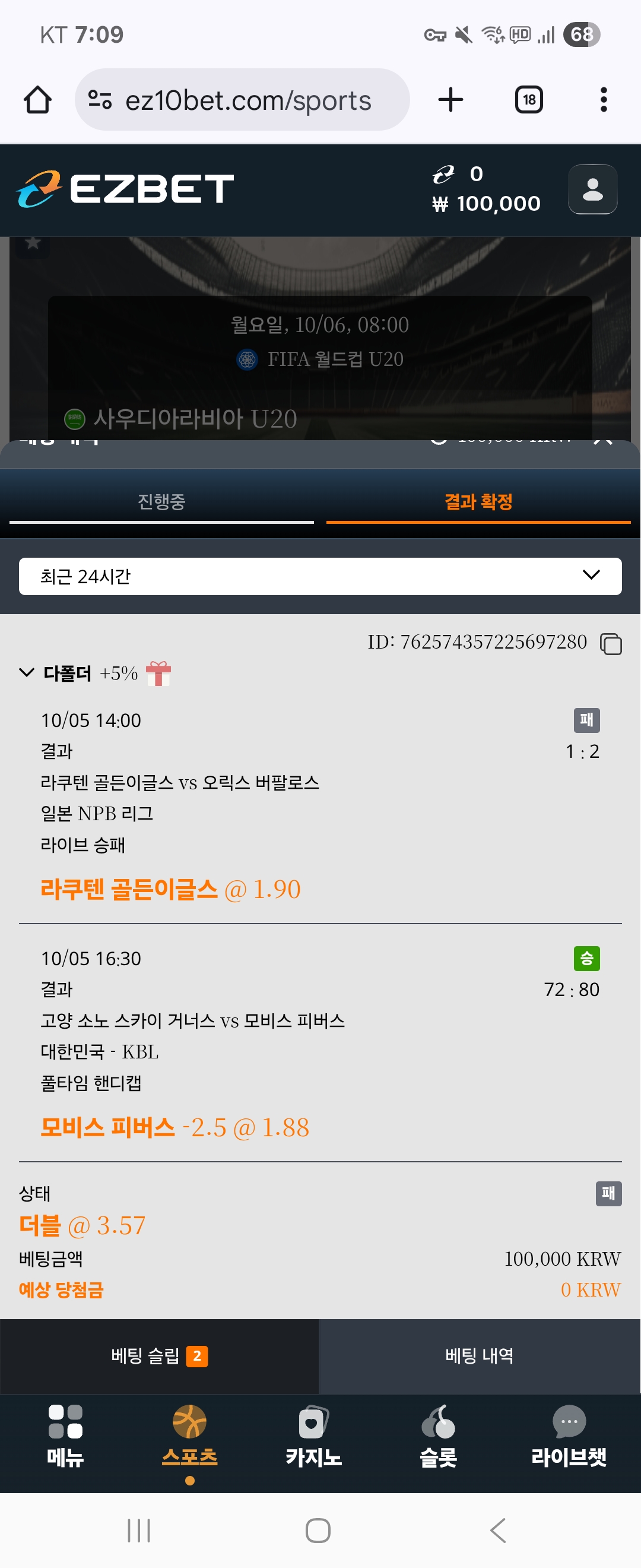Switch to 베팅 내역 tab
This screenshot has width=641, height=1568.
tap(479, 1355)
